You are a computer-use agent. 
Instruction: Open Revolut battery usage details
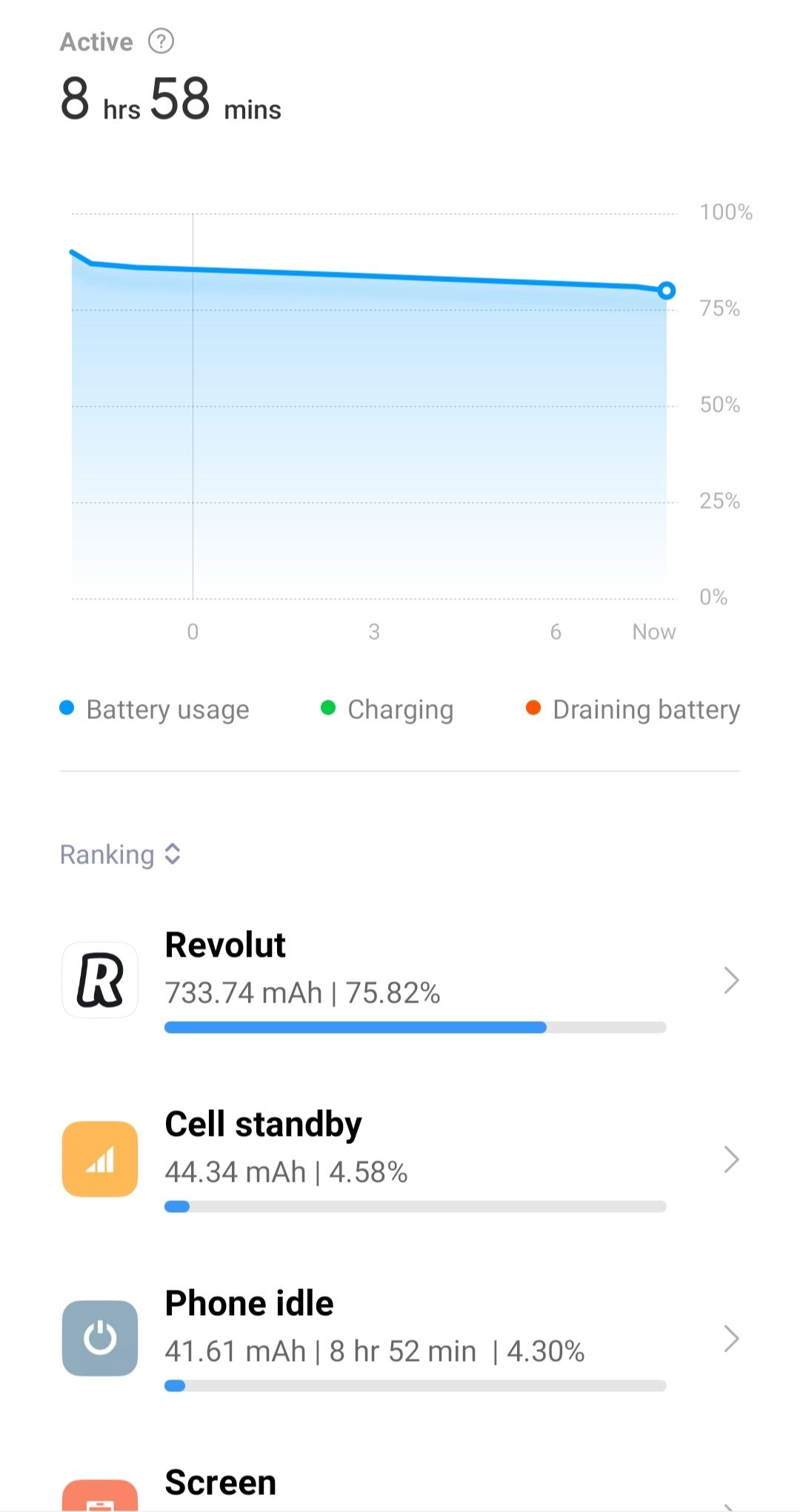tap(400, 980)
